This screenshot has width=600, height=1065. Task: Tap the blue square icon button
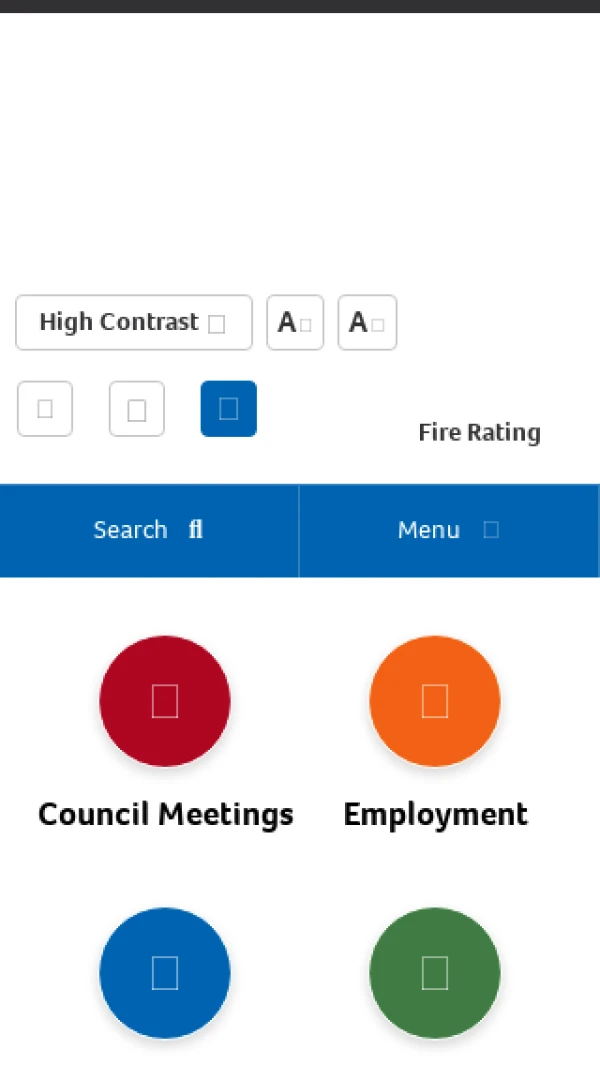228,409
